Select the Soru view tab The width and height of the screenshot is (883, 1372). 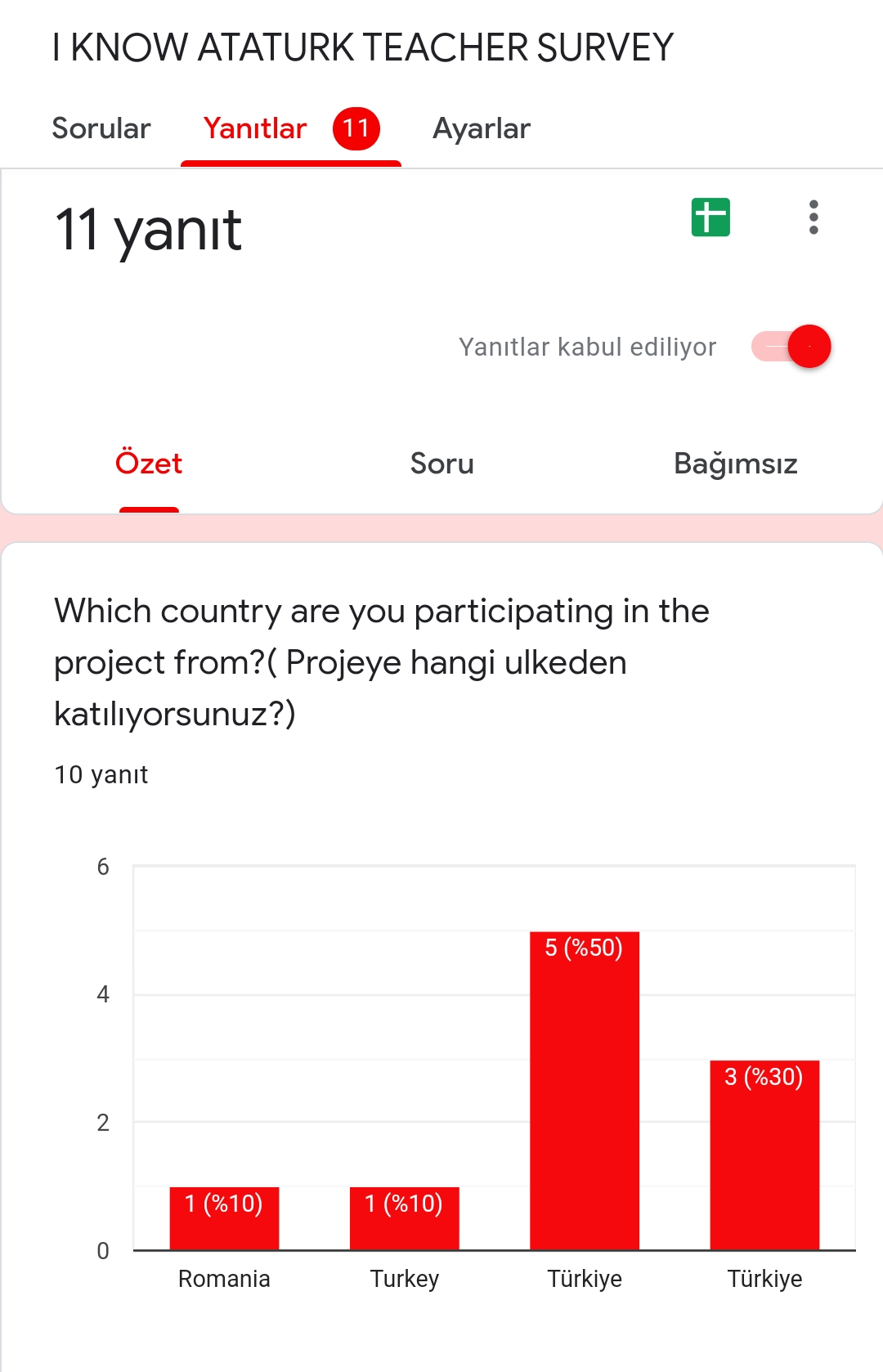click(441, 464)
